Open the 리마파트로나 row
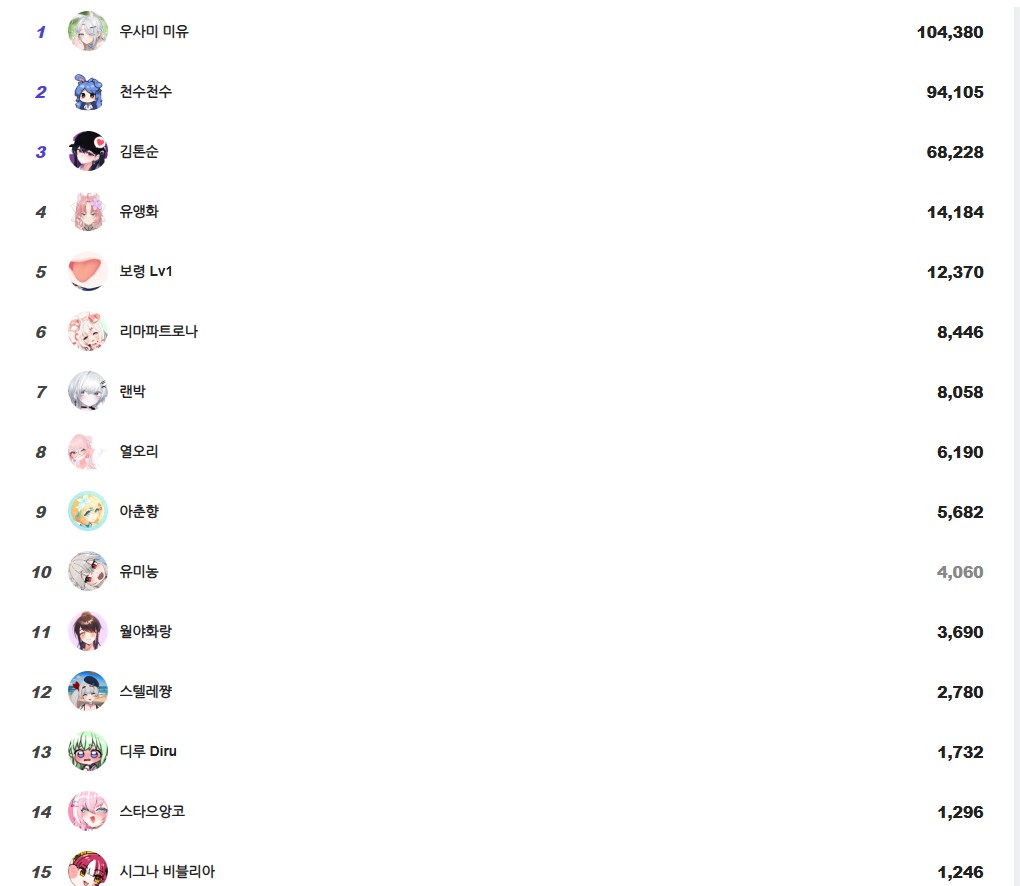Screen dimensions: 1020x886 point(158,332)
